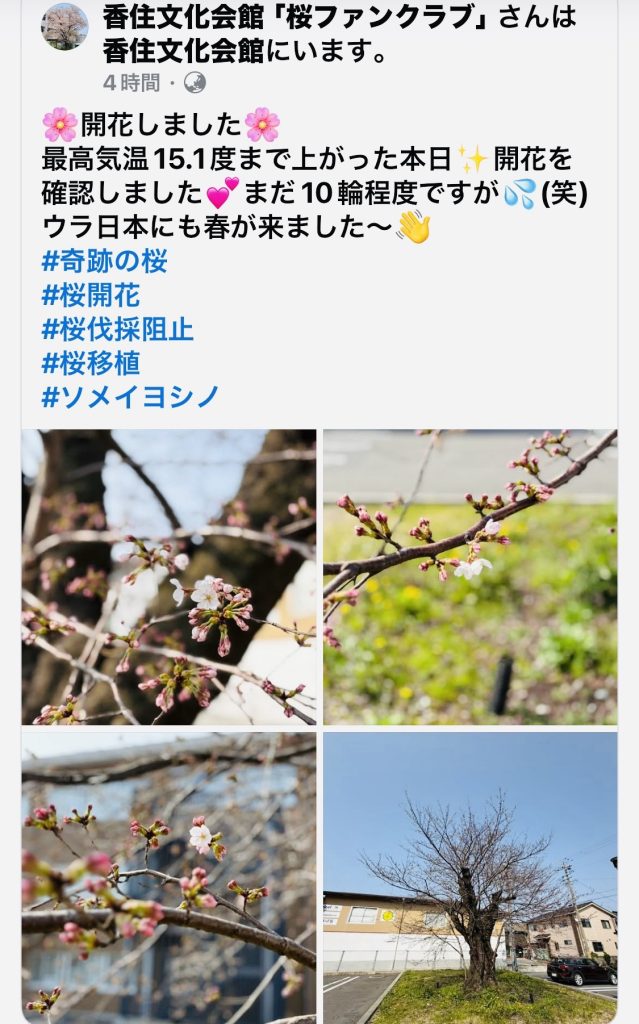View photo of branch over green field
639x1024 pixels.
point(470,577)
